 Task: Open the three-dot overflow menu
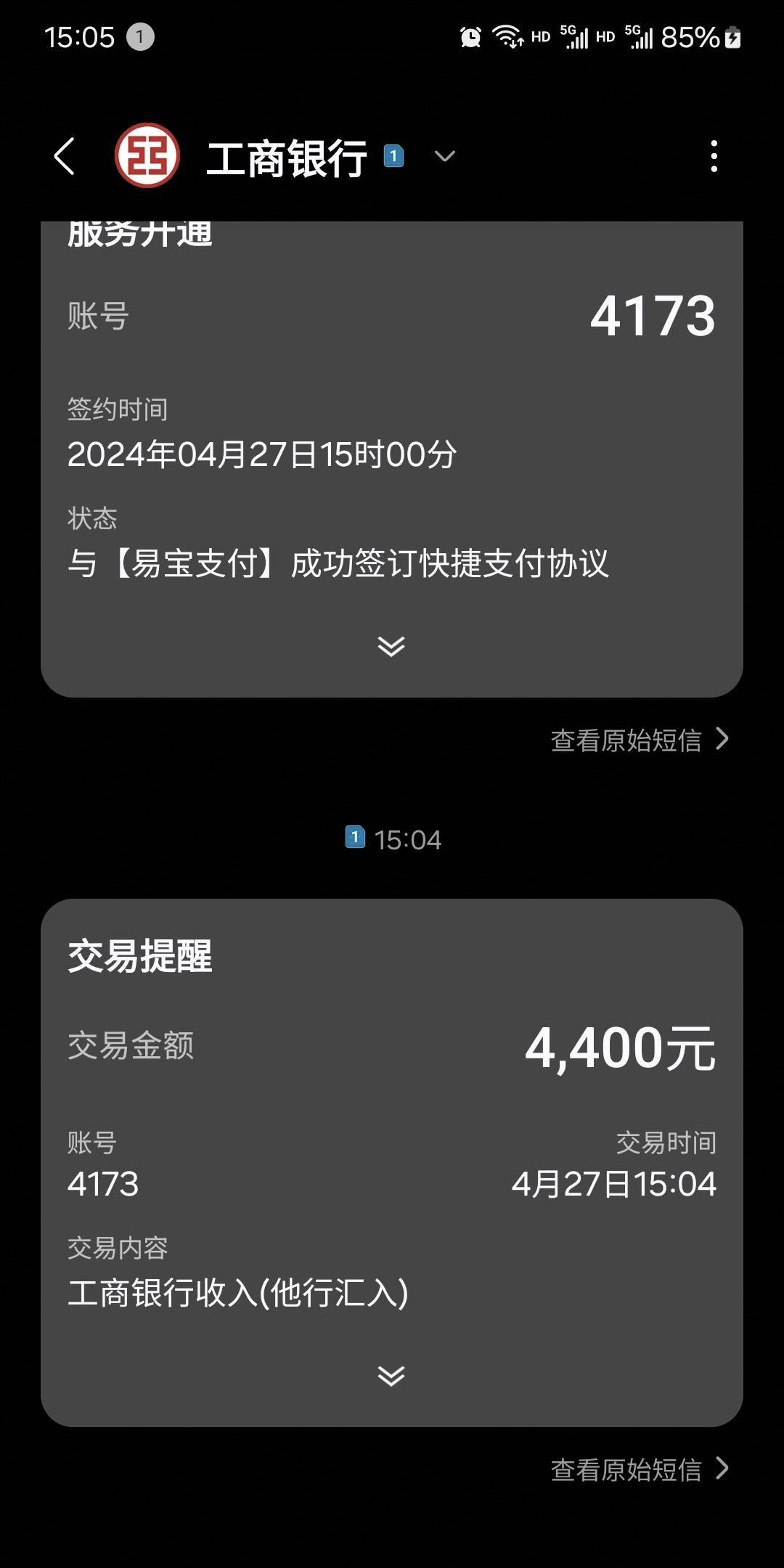pos(714,156)
